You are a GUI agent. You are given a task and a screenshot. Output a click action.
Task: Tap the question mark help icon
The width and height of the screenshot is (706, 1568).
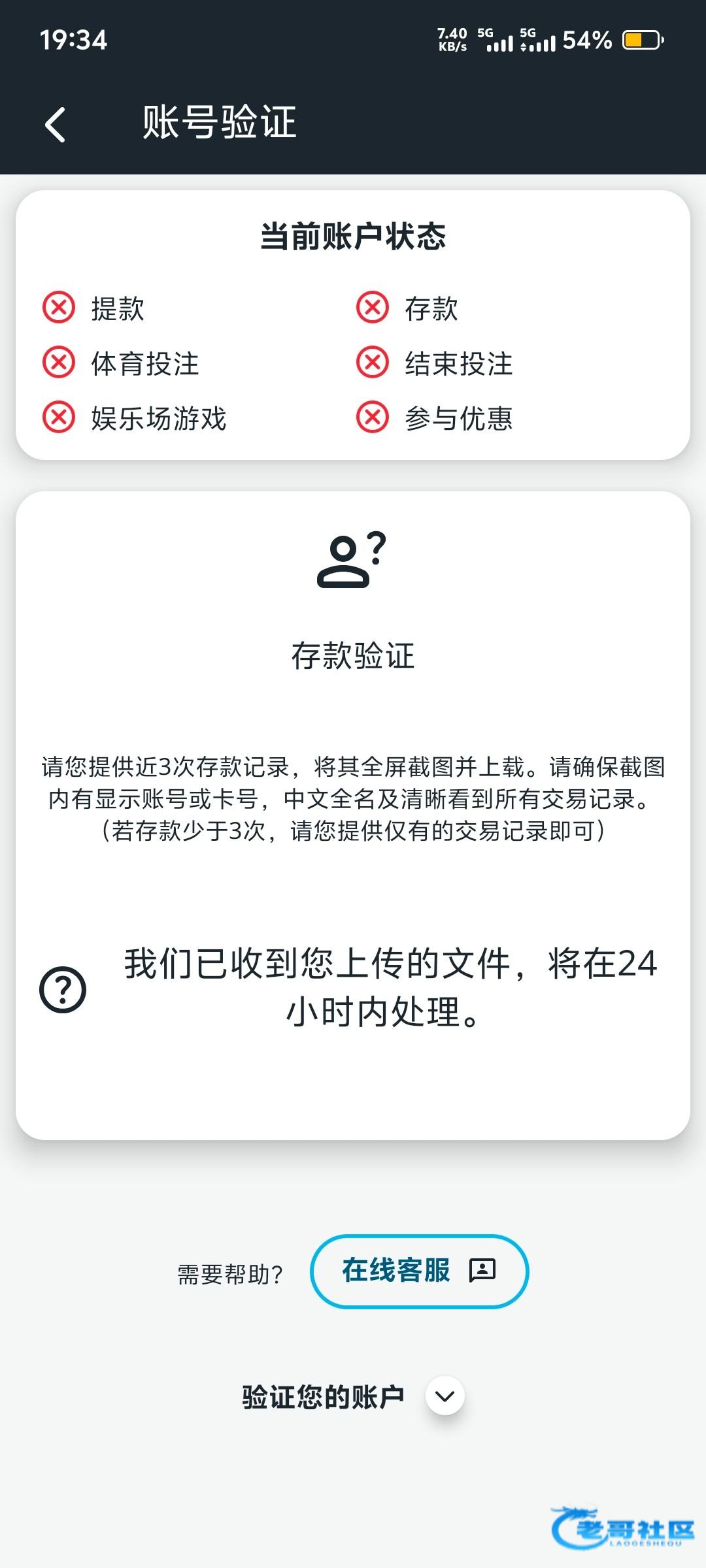[x=63, y=990]
